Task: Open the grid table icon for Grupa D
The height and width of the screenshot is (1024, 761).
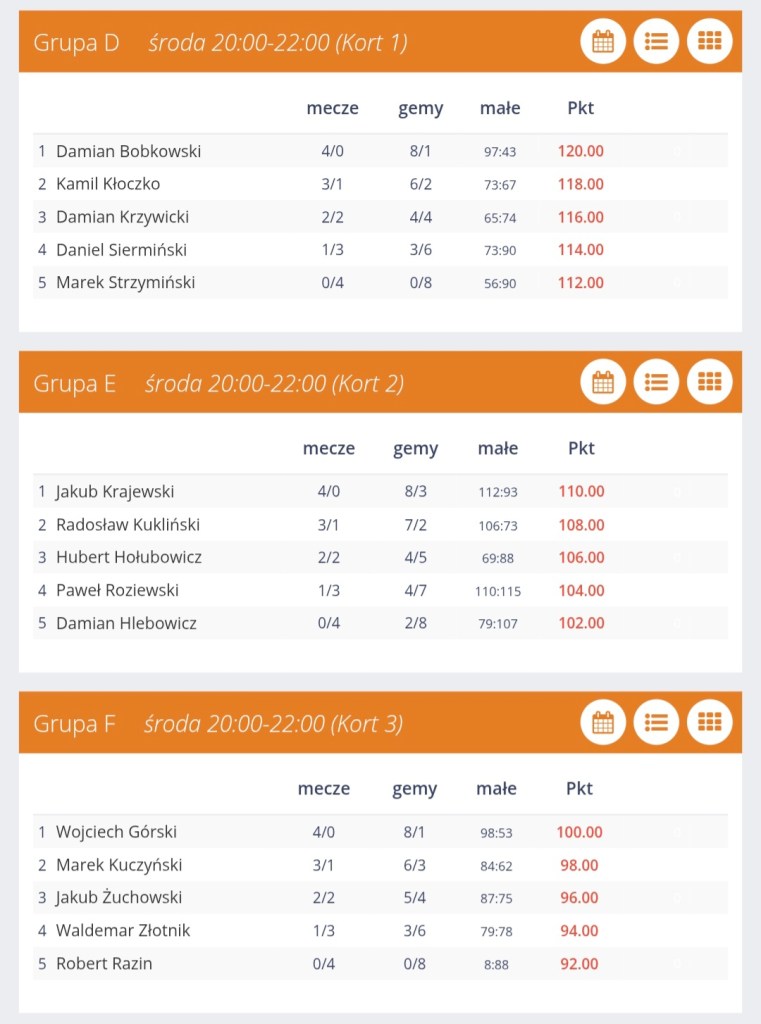Action: pyautogui.click(x=709, y=41)
